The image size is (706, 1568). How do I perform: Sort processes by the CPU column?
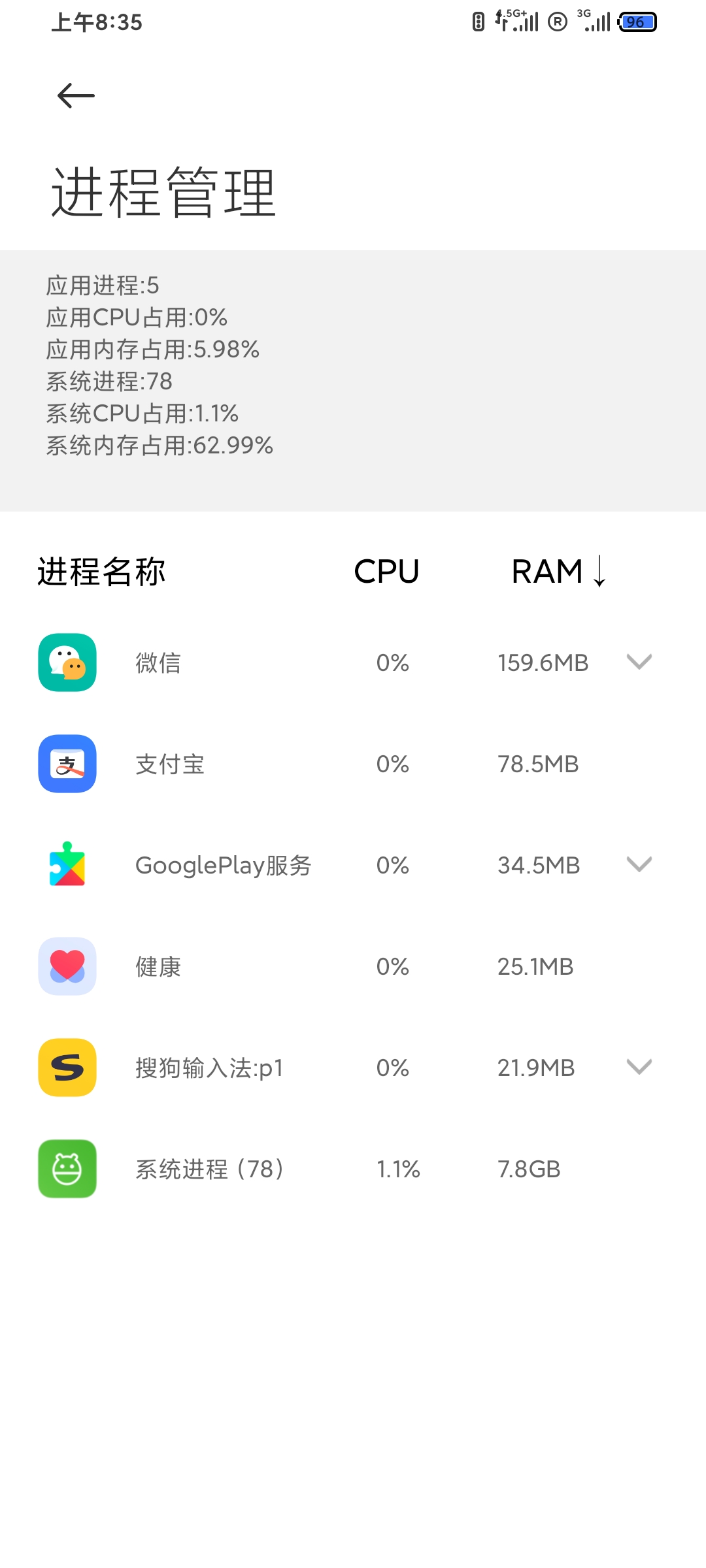pyautogui.click(x=386, y=572)
